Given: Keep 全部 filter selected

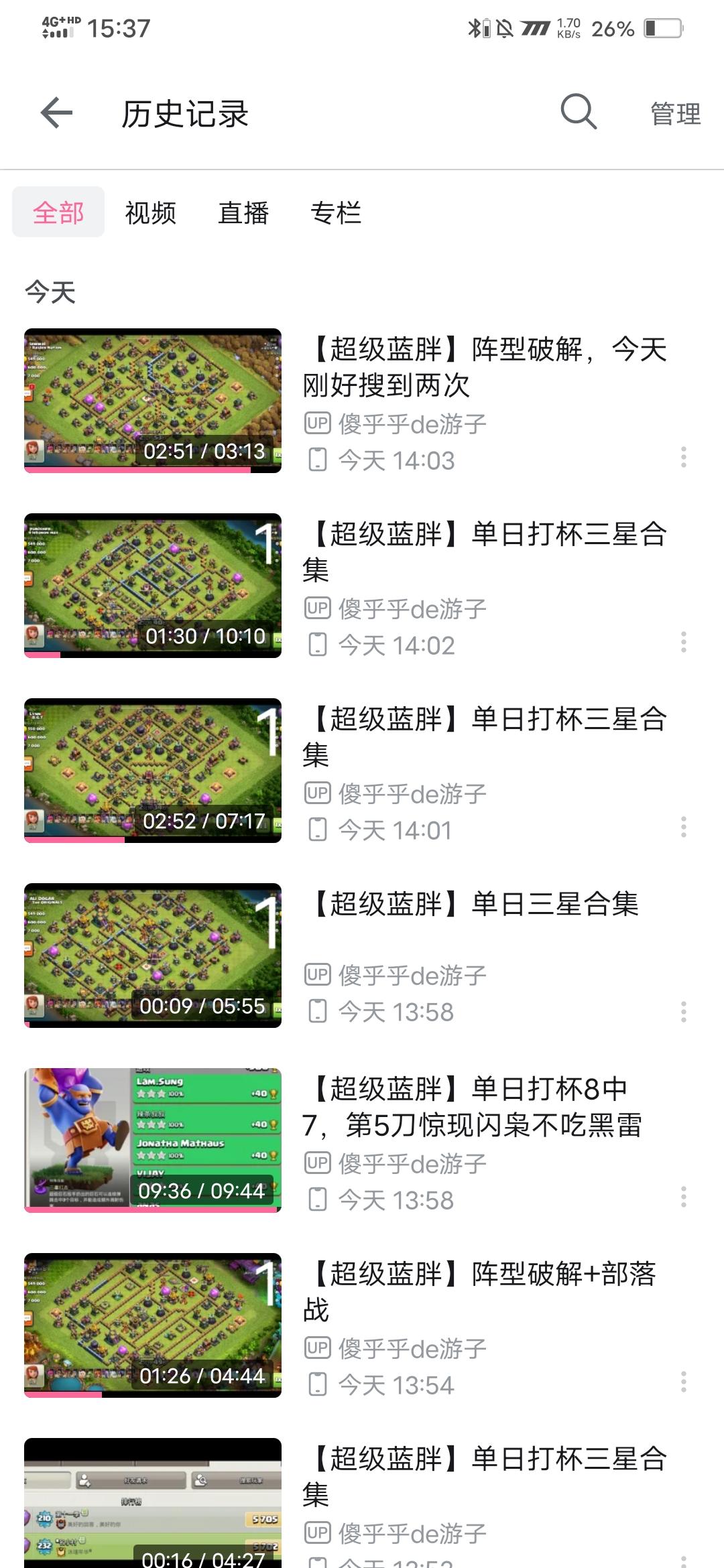Looking at the screenshot, I should tap(58, 213).
